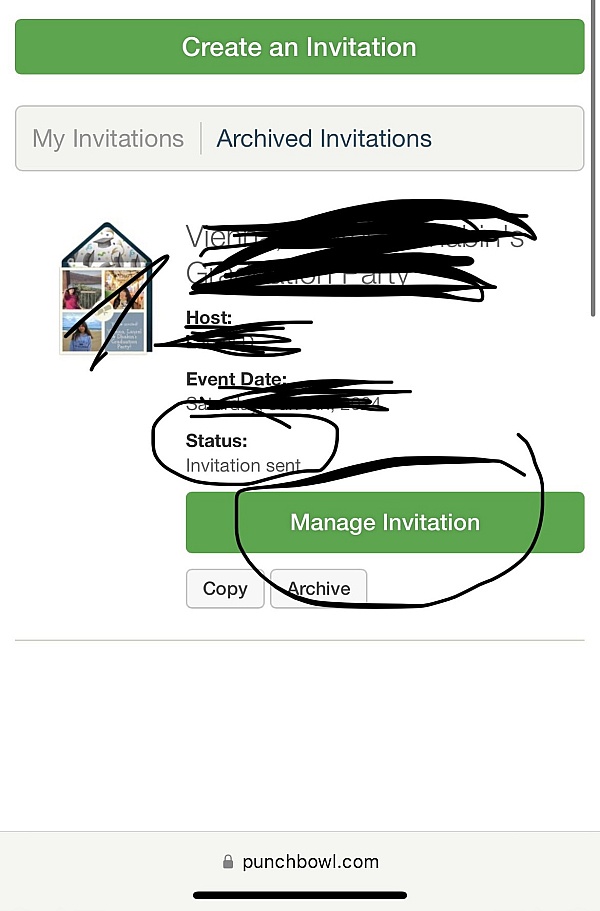600x911 pixels.
Task: Switch to the My Invitations tab
Action: click(x=108, y=138)
